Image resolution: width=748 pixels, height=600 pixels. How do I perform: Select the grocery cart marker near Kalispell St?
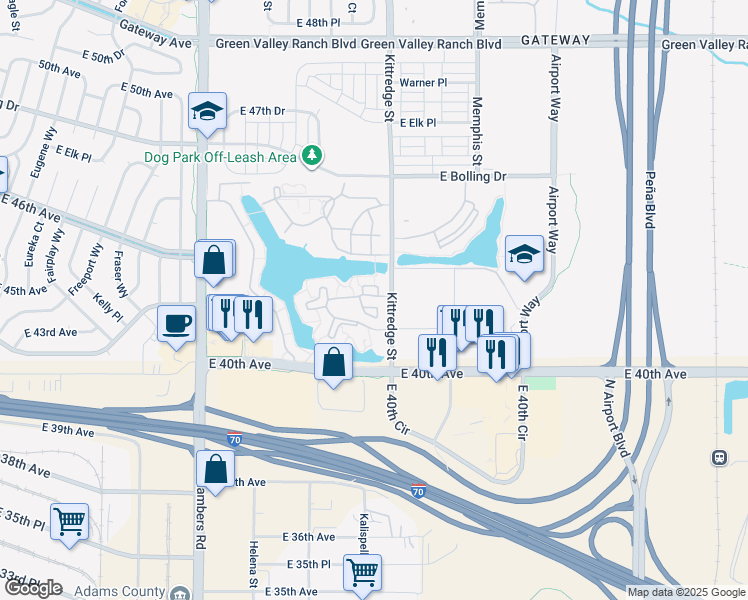point(363,573)
